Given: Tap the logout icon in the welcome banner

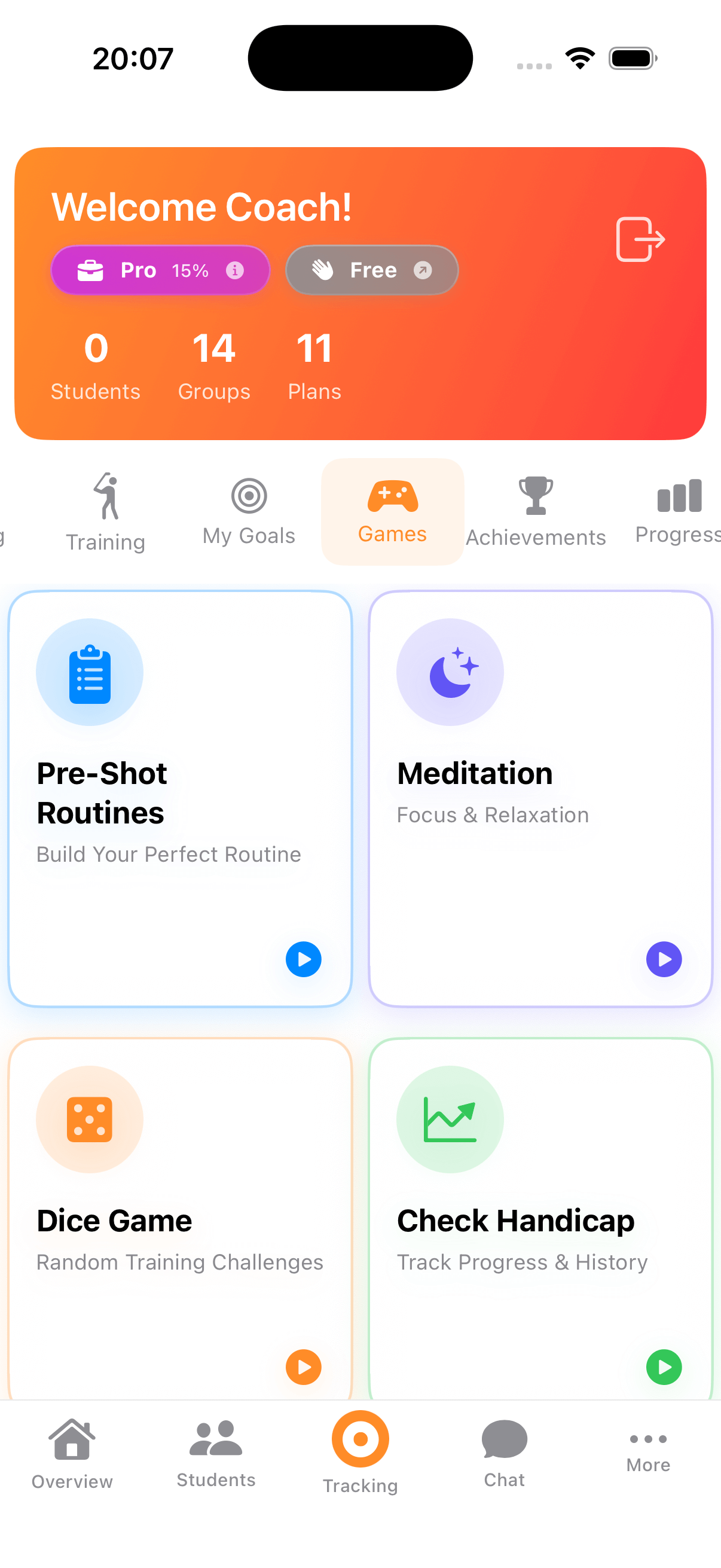Looking at the screenshot, I should (640, 239).
